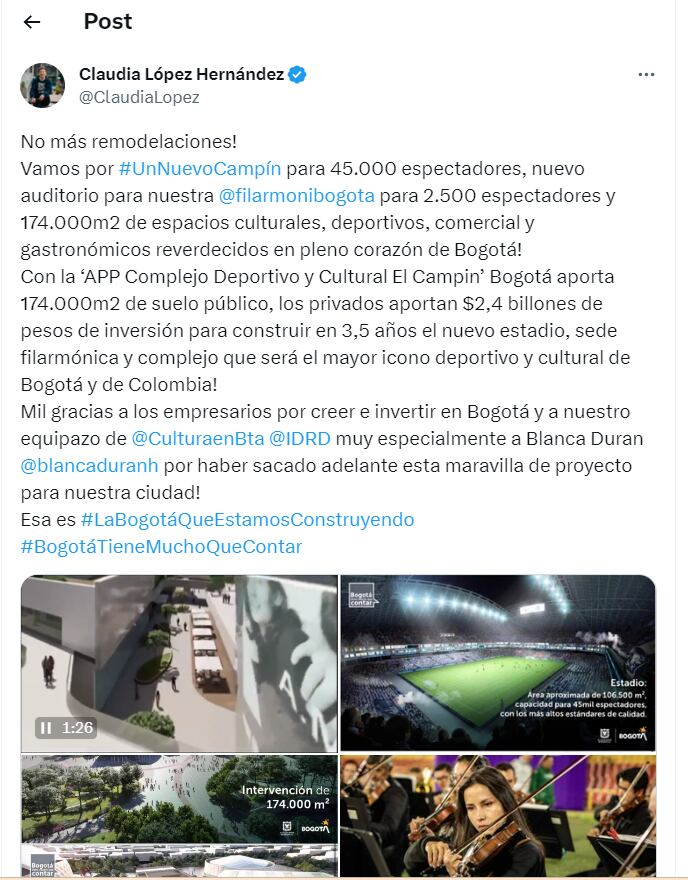Open hashtag #BogotáTieneMuchoQueContar
688x880 pixels.
click(x=161, y=547)
